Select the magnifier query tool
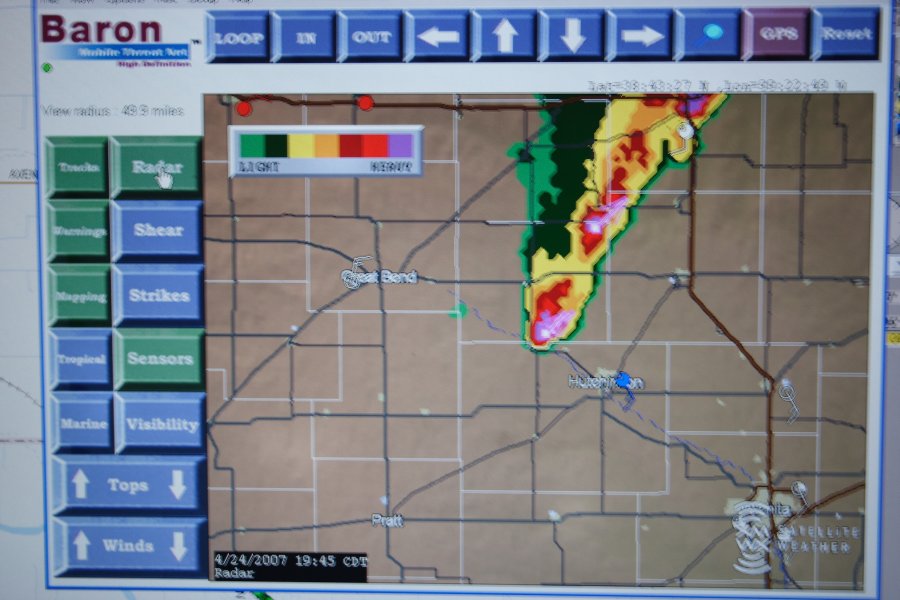The width and height of the screenshot is (900, 600). tap(707, 35)
